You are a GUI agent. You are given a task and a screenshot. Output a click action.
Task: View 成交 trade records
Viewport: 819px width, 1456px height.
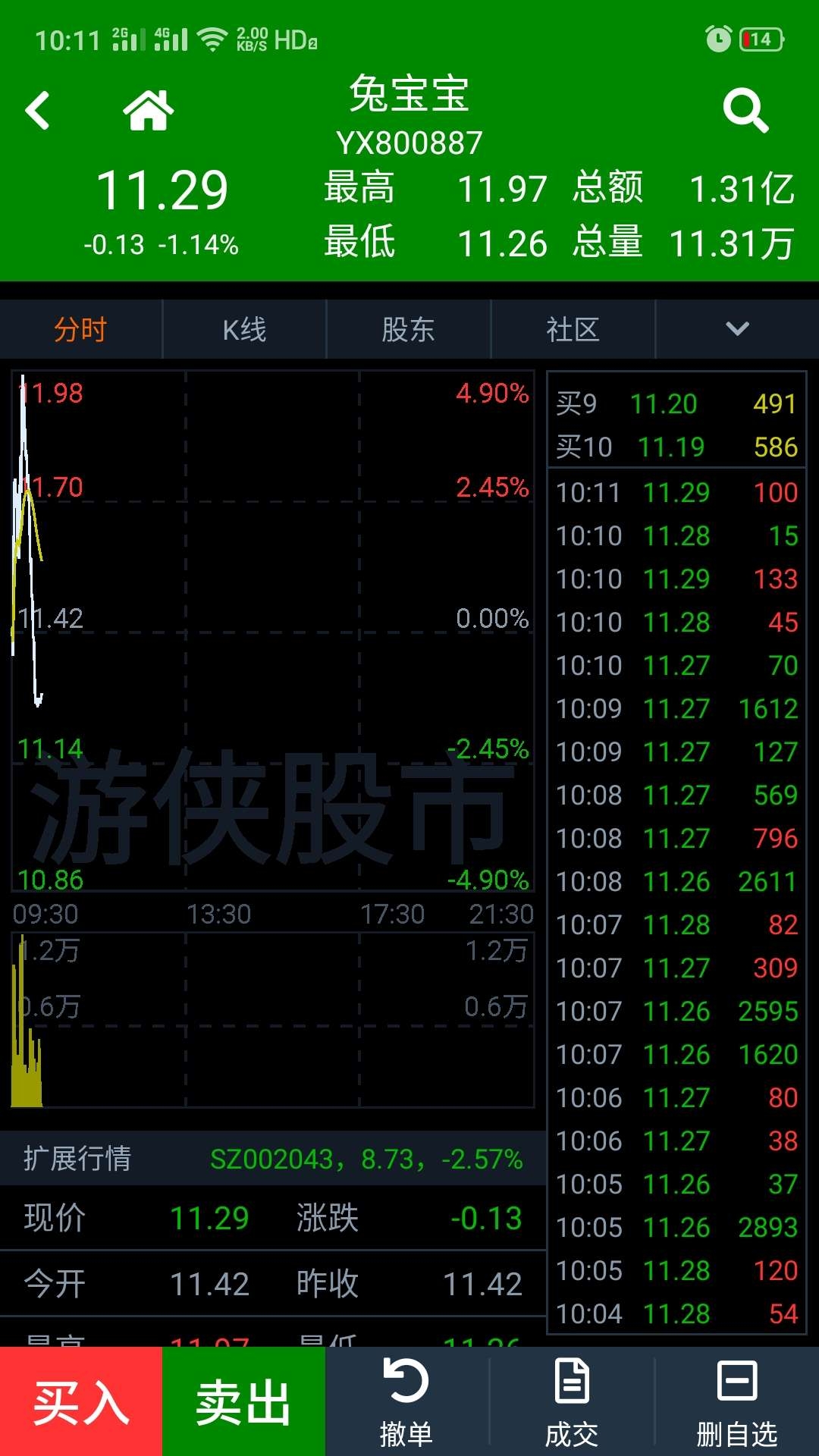pos(572,1402)
